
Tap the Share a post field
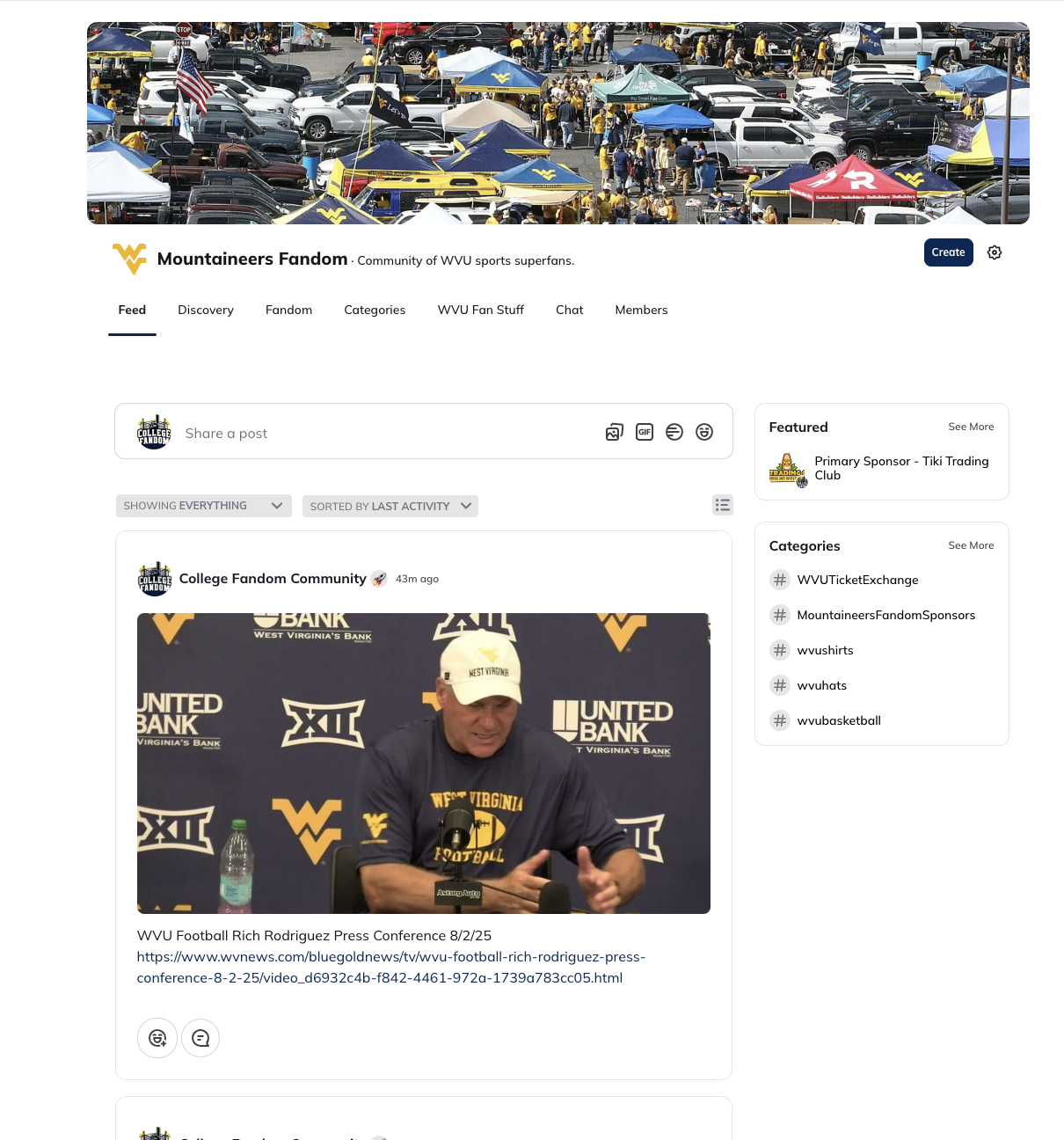tap(352, 433)
